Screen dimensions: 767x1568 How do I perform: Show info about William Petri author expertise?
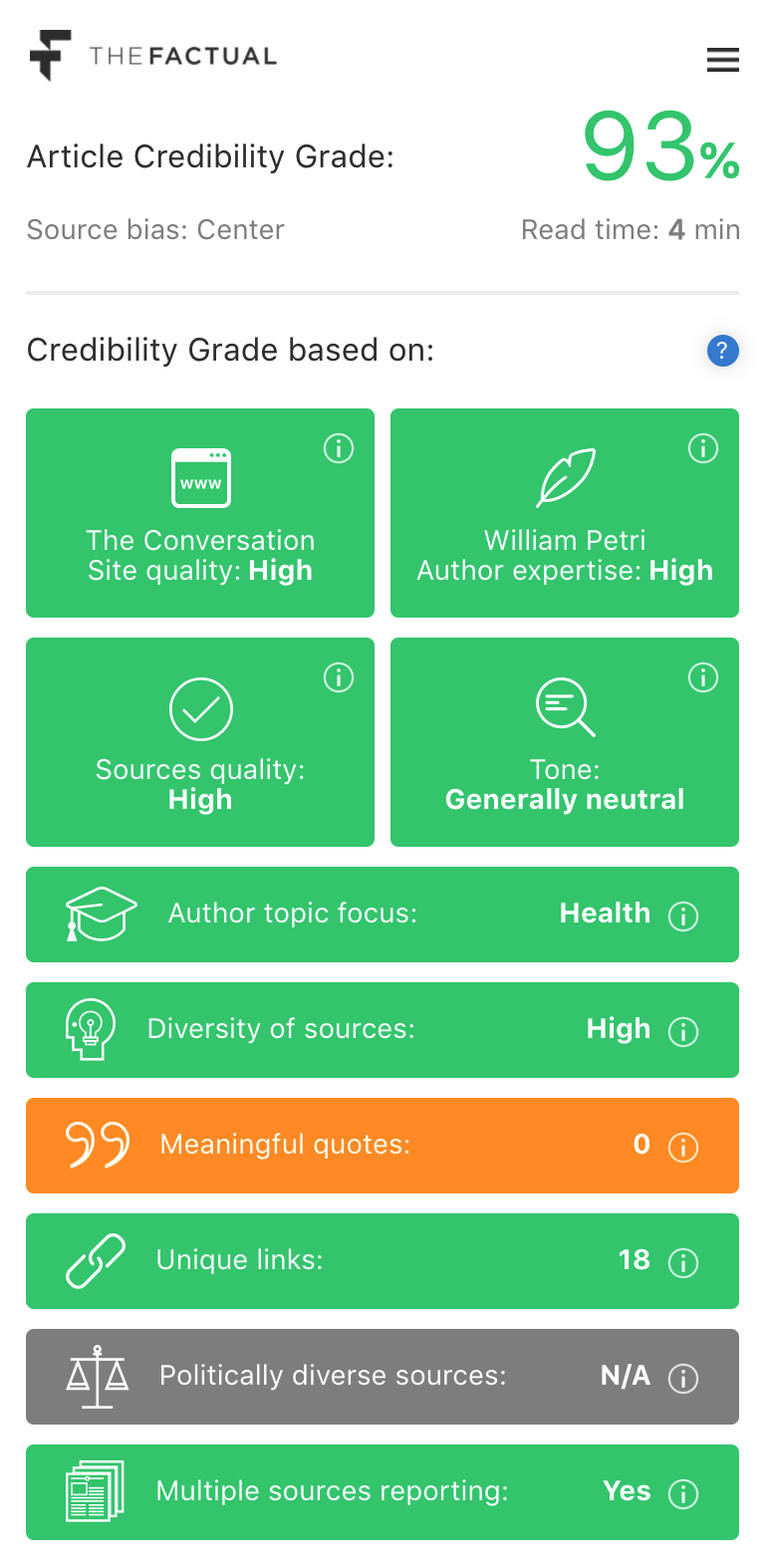703,449
